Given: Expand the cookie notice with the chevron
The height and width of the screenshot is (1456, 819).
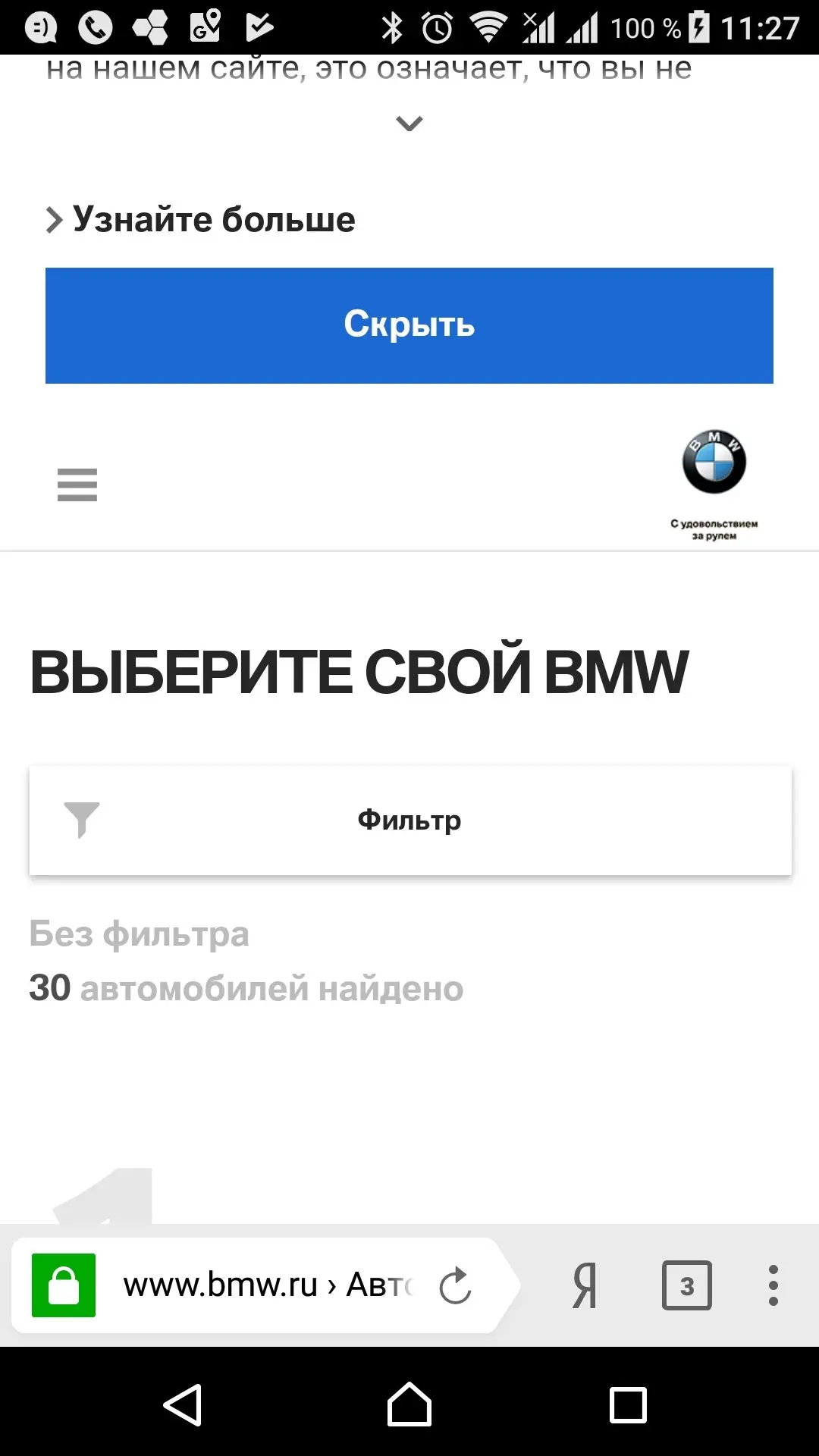Looking at the screenshot, I should pos(409,123).
